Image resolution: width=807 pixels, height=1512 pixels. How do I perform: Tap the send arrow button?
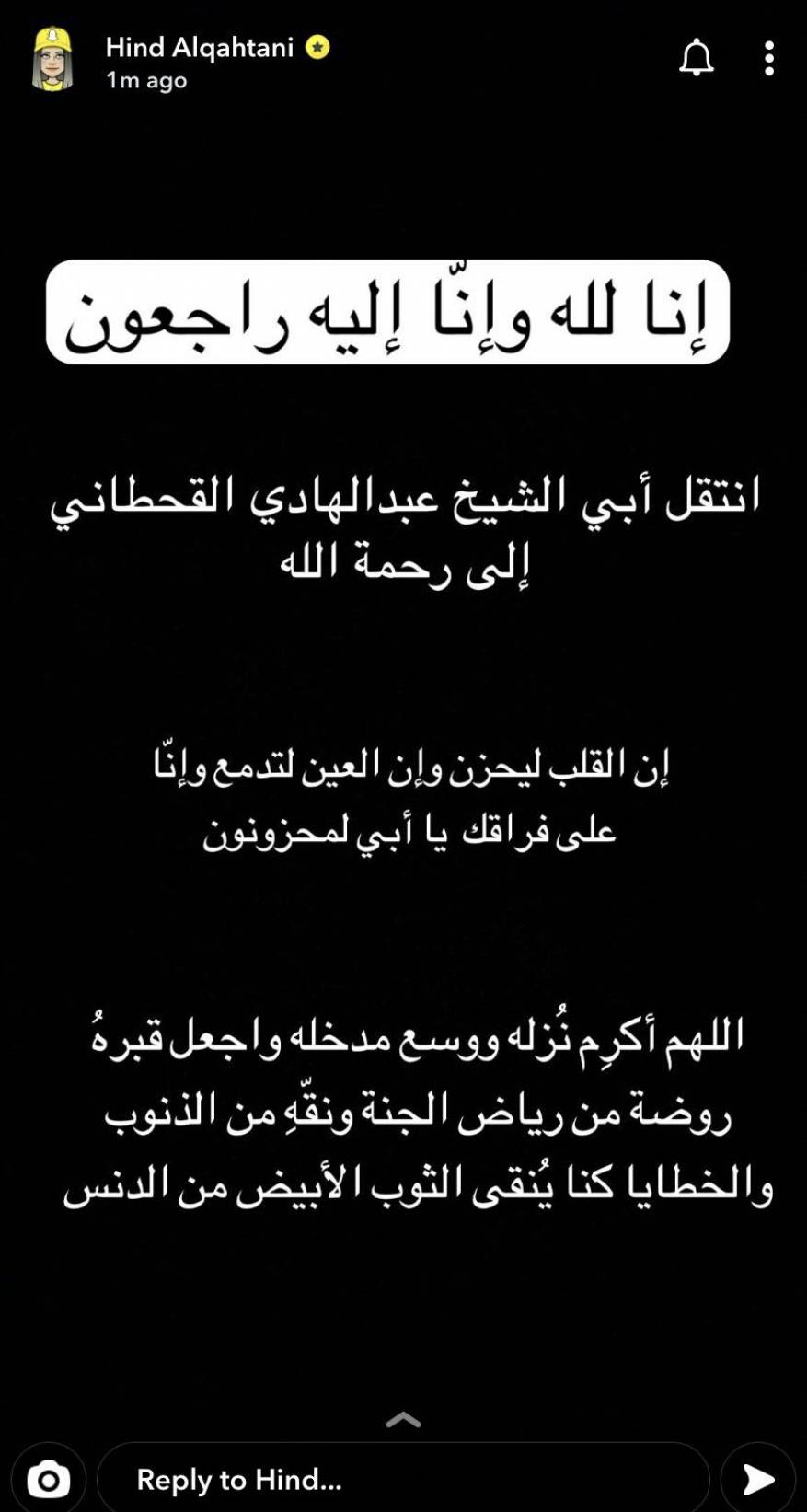(757, 1479)
